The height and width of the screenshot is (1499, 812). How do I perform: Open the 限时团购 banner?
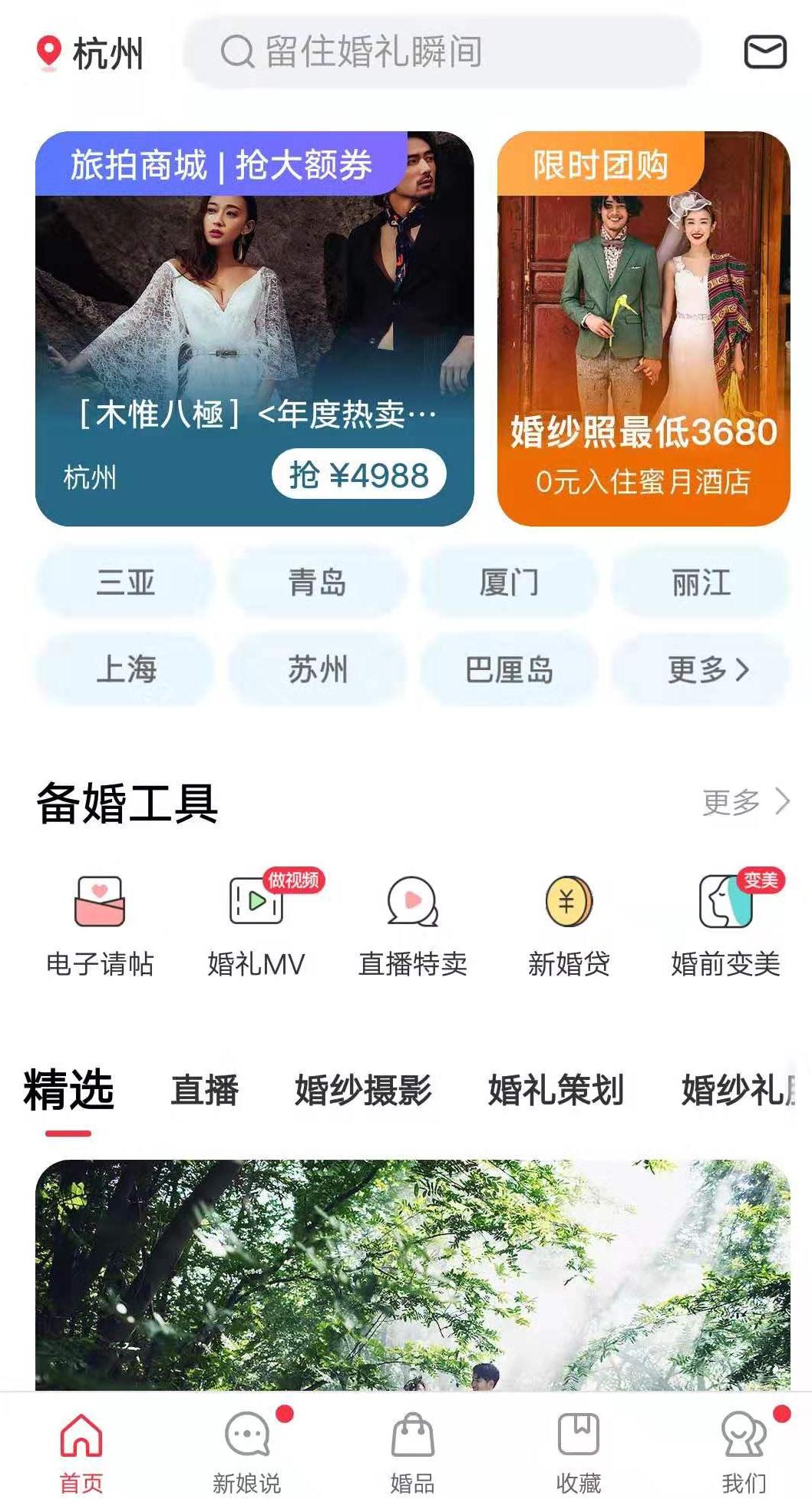click(643, 329)
